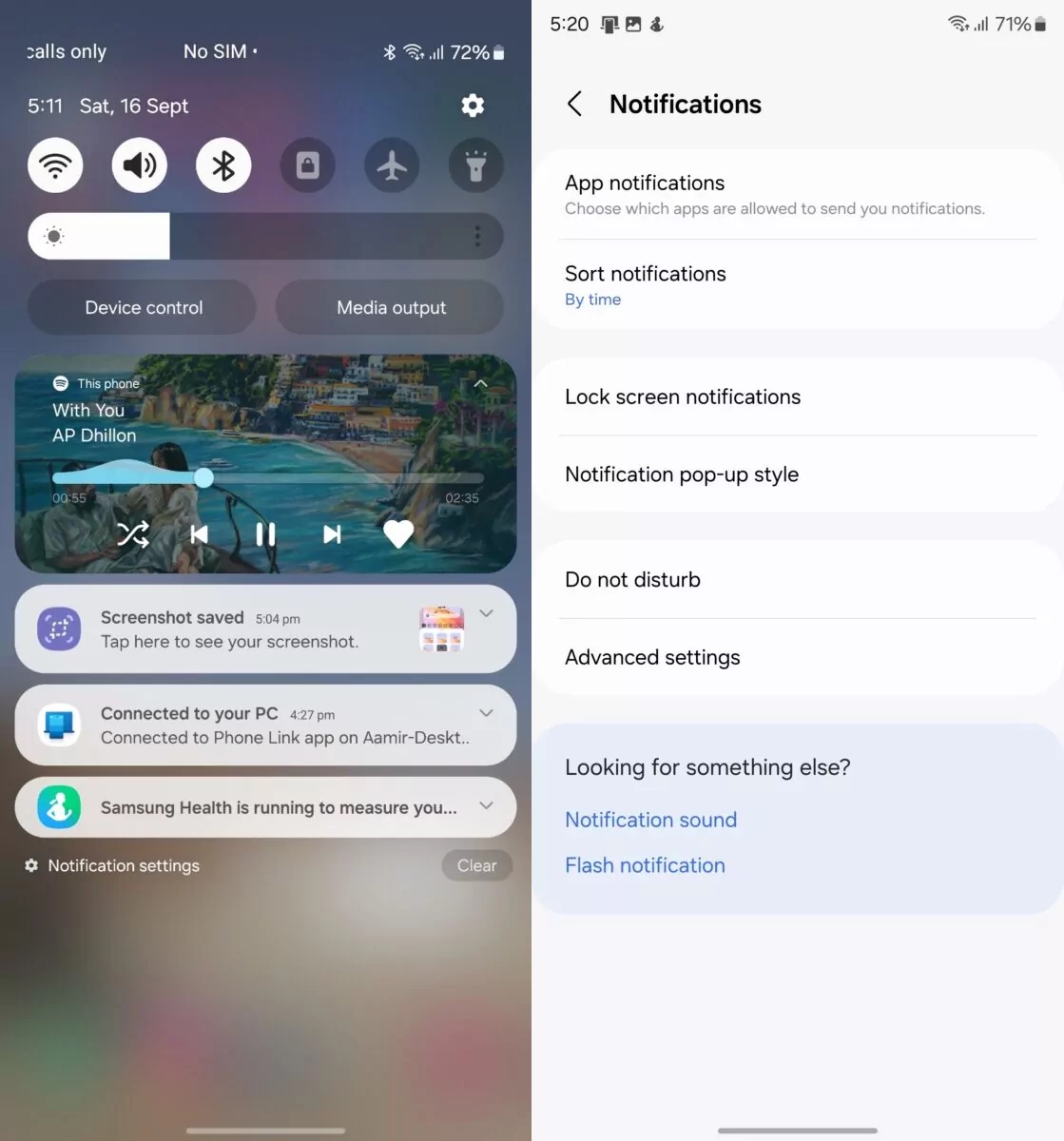The height and width of the screenshot is (1141, 1064).
Task: Skip to the next track
Action: (x=331, y=534)
